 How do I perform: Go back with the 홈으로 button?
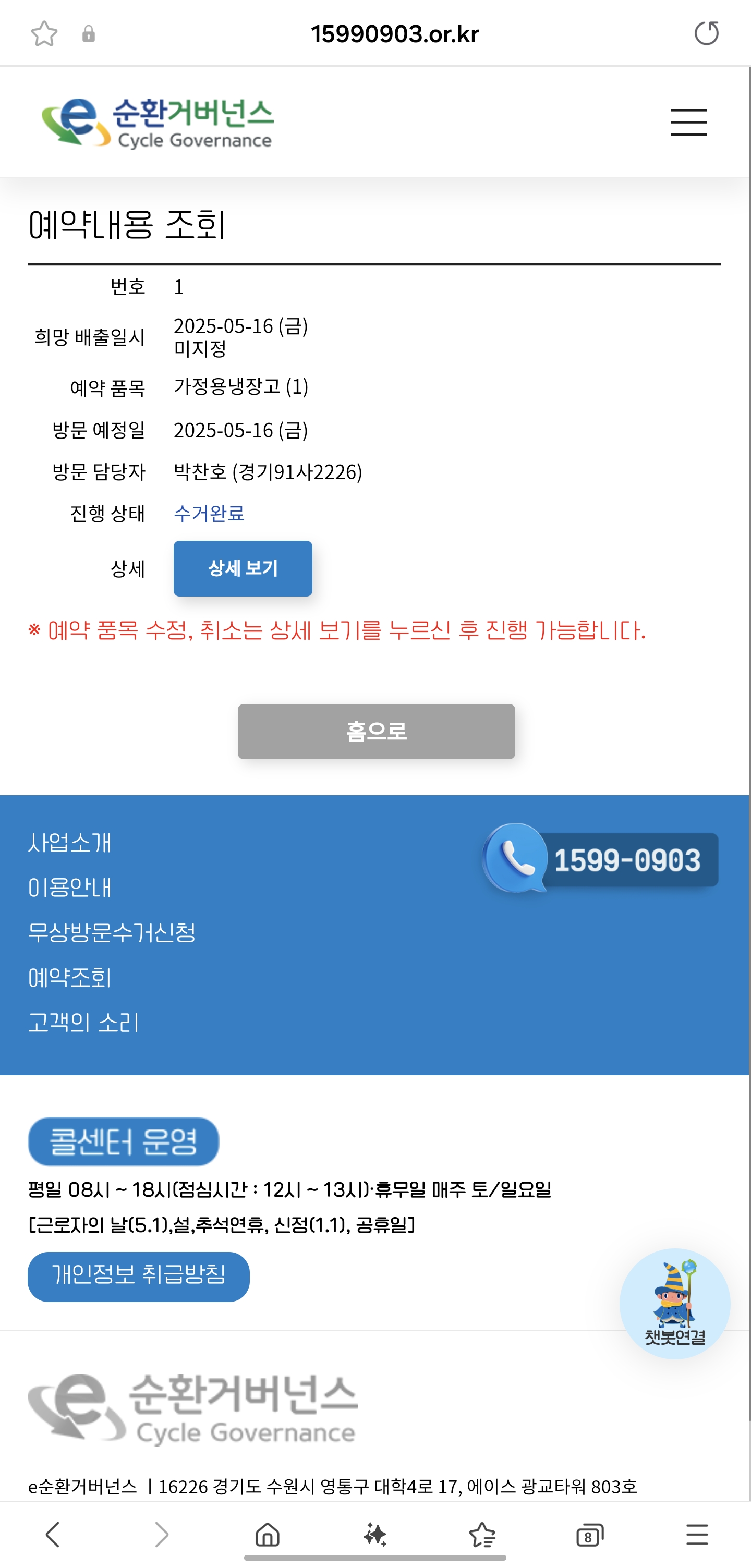coord(376,731)
